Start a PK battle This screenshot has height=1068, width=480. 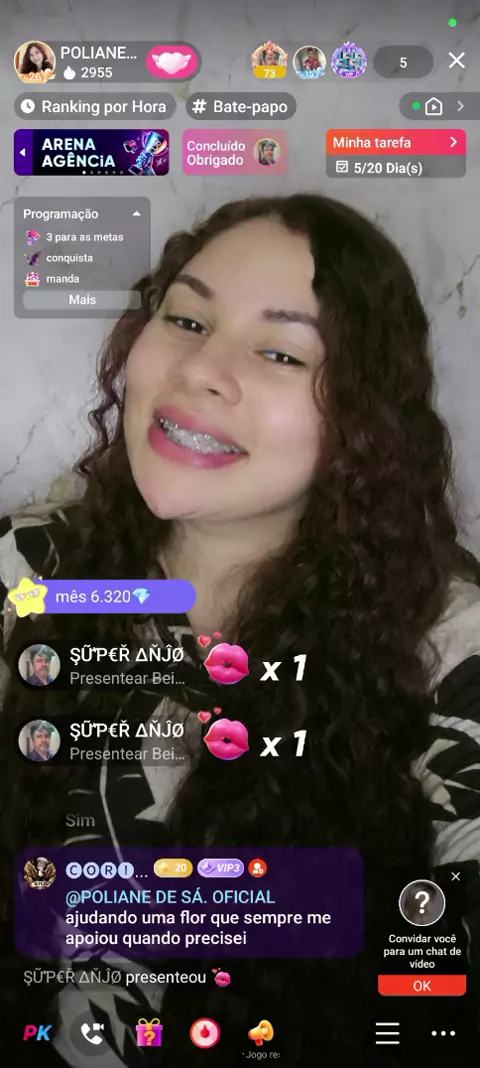click(37, 1033)
